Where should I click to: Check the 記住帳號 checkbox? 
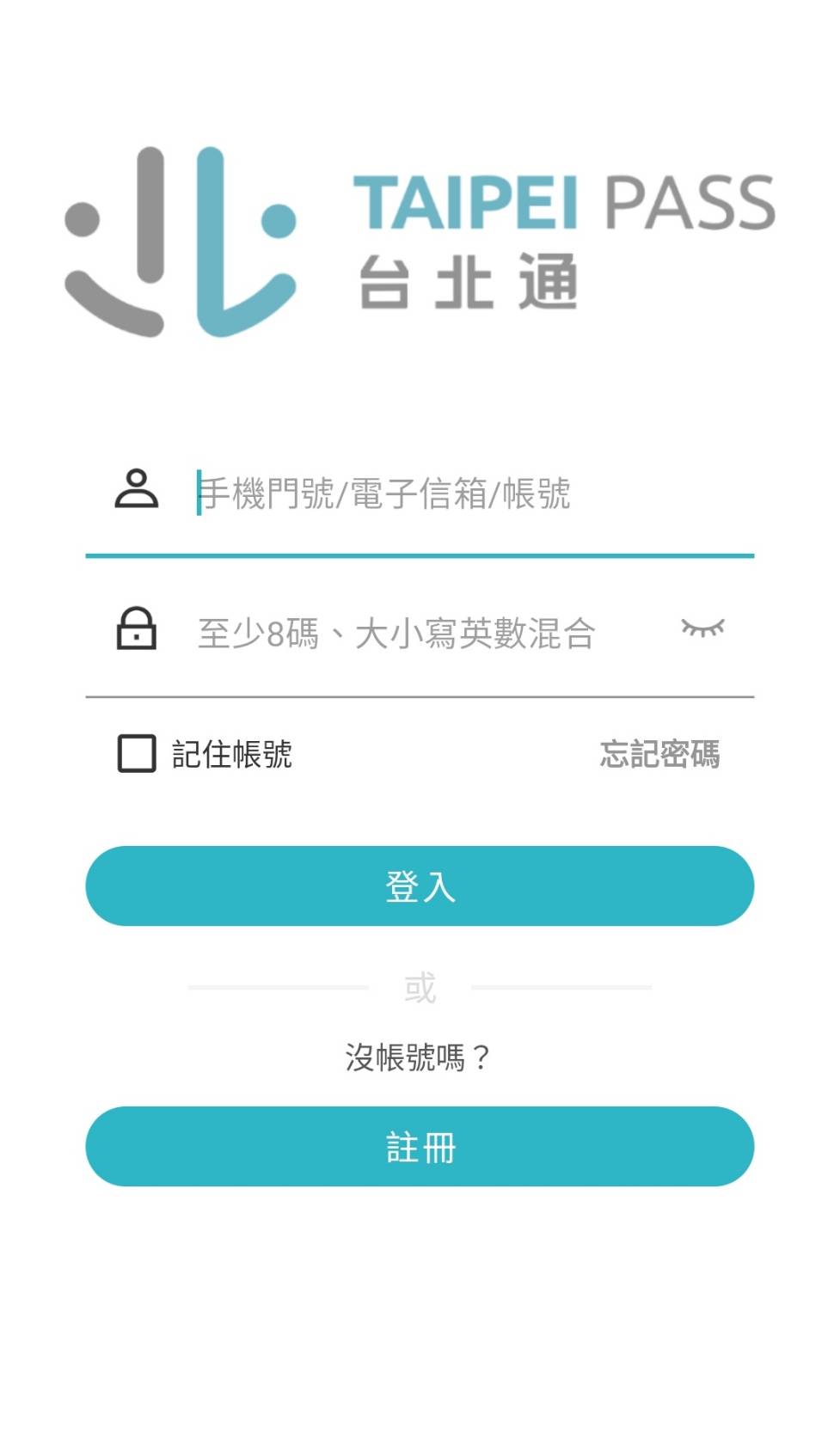point(137,754)
